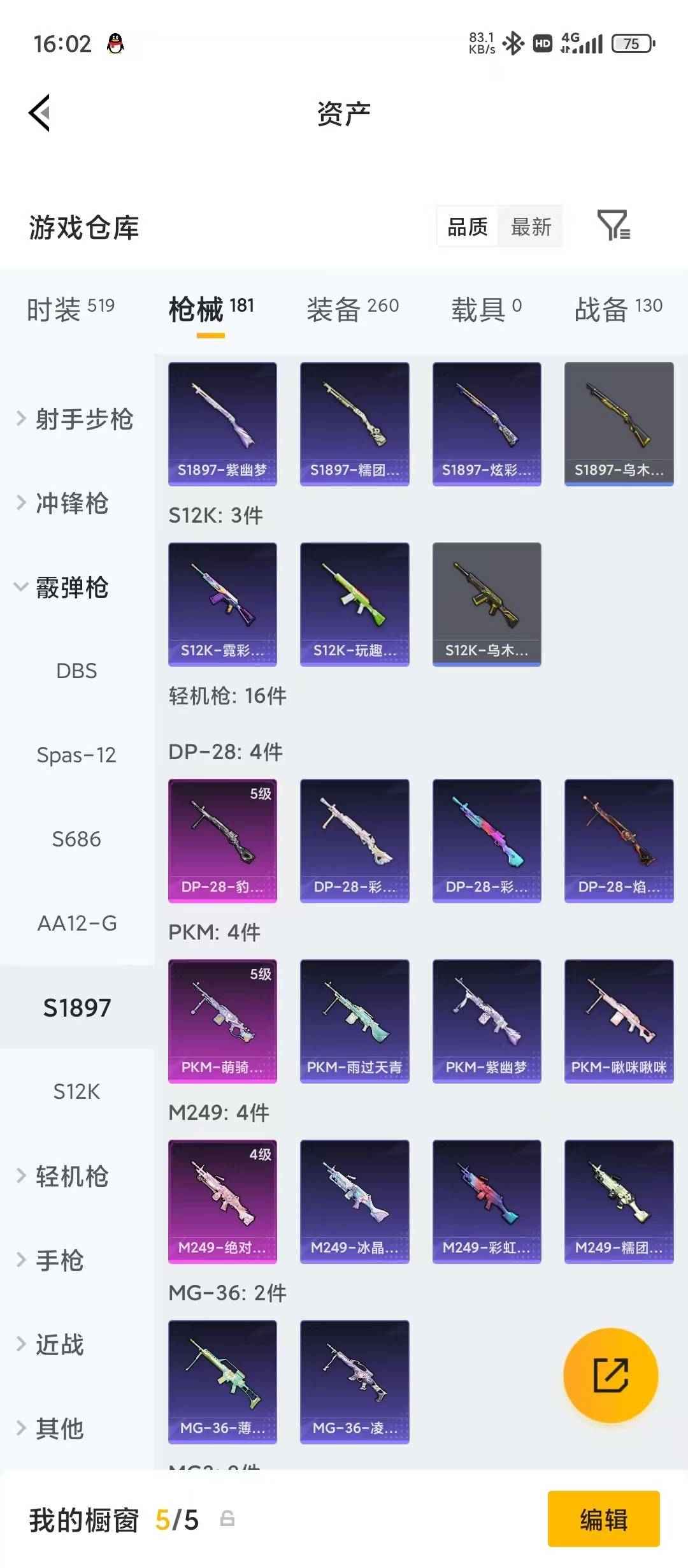688x1568 pixels.
Task: Tap the QQ penguin icon in status bar
Action: [x=115, y=43]
